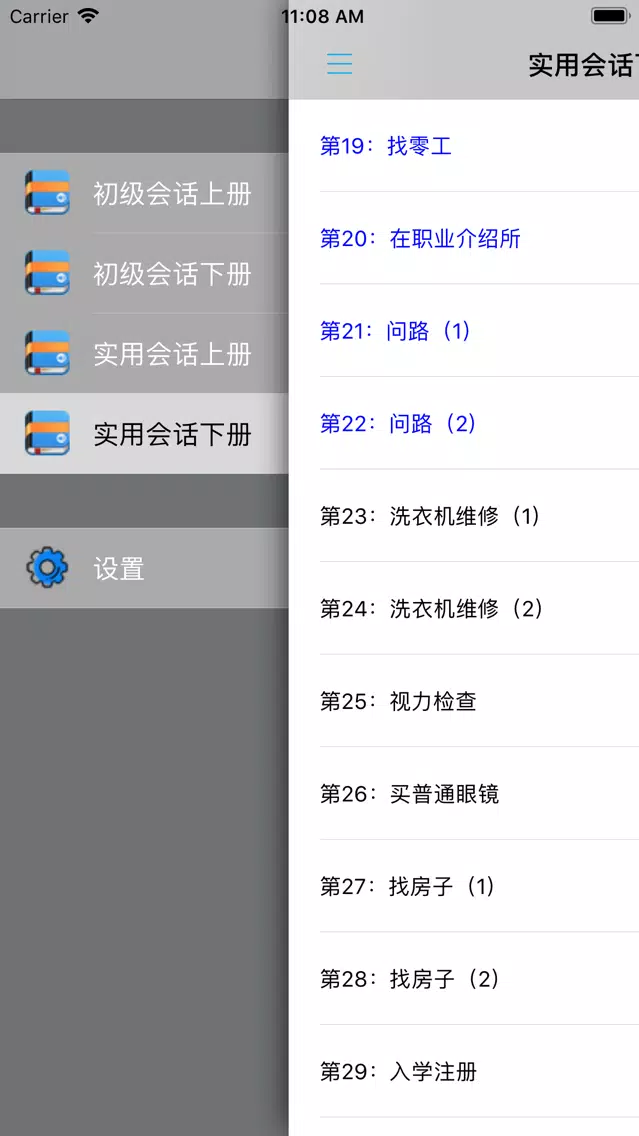Open lesson 第23：洗衣机维修（1）
The height and width of the screenshot is (1136, 639).
[x=464, y=516]
